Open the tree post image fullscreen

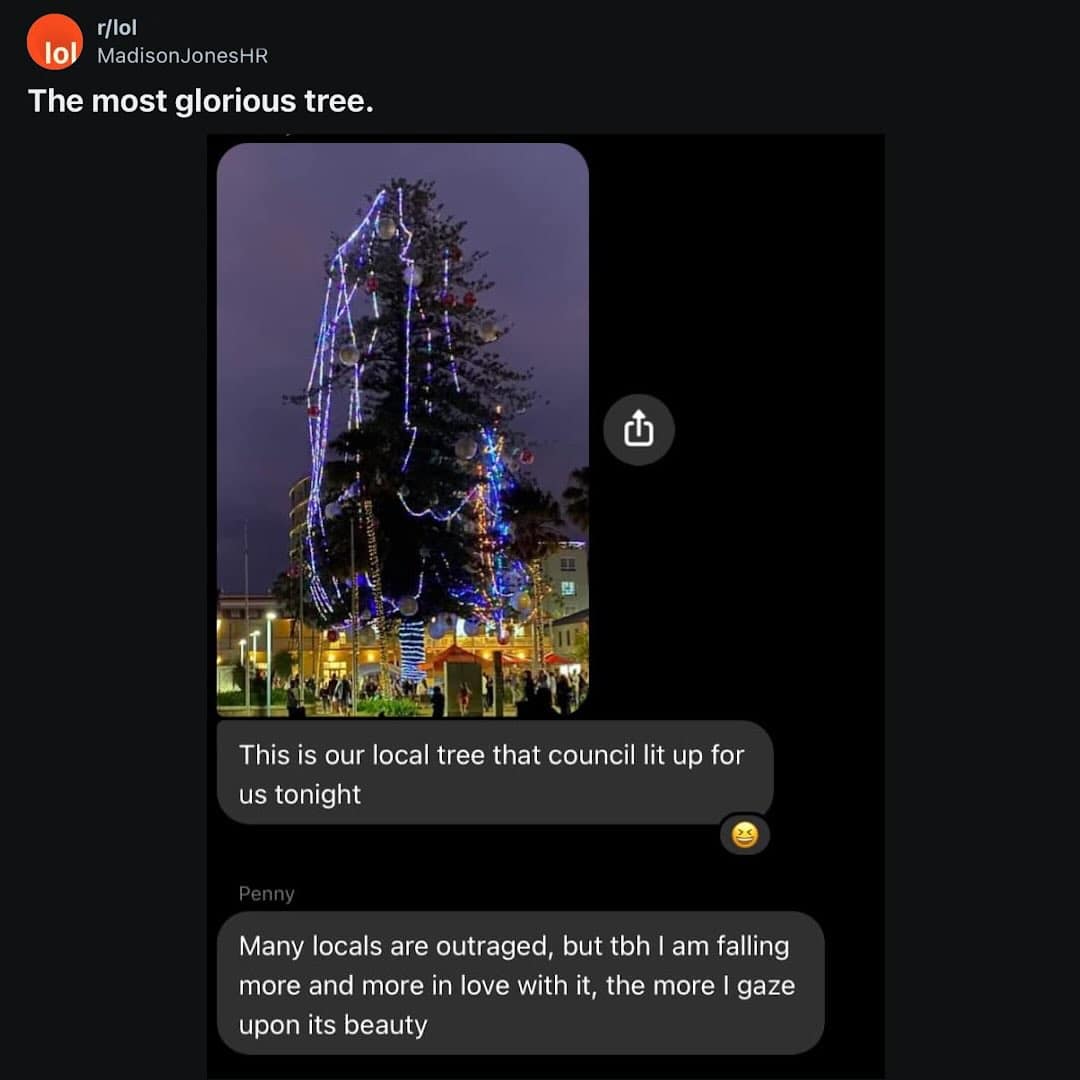tap(402, 430)
